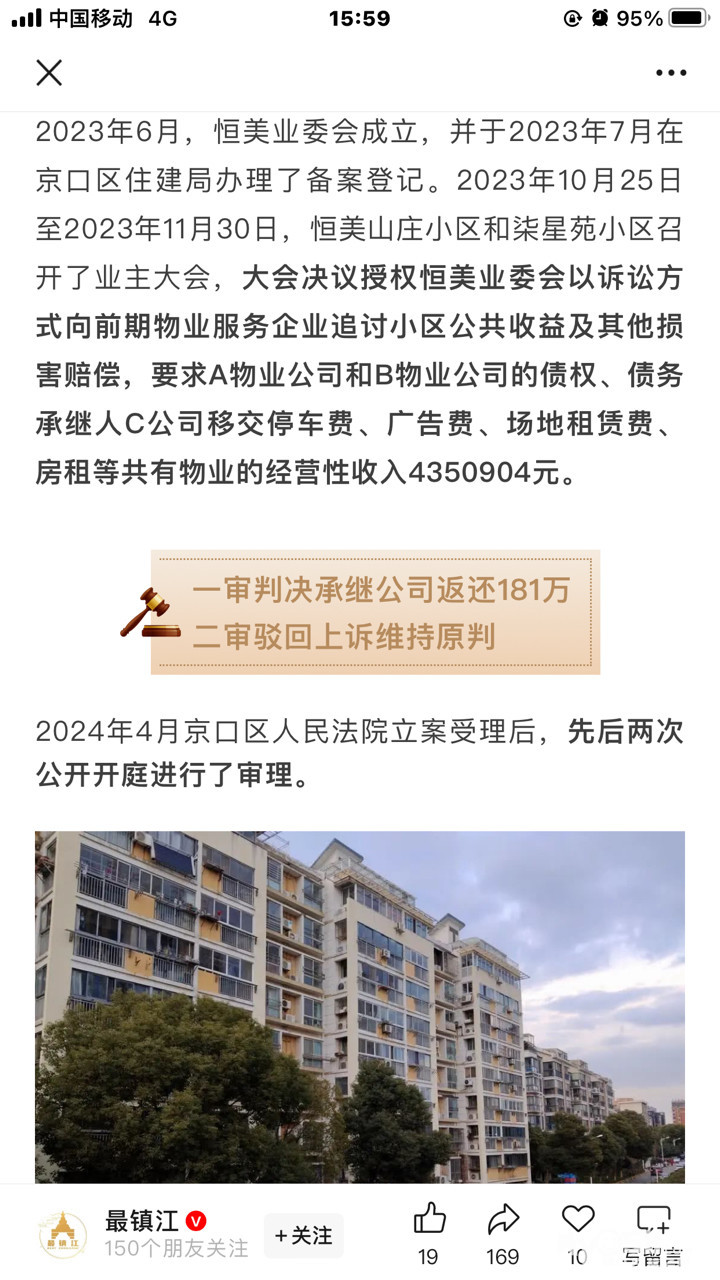This screenshot has width=720, height=1280.
Task: Open the three-dot overflow menu
Action: point(671,73)
